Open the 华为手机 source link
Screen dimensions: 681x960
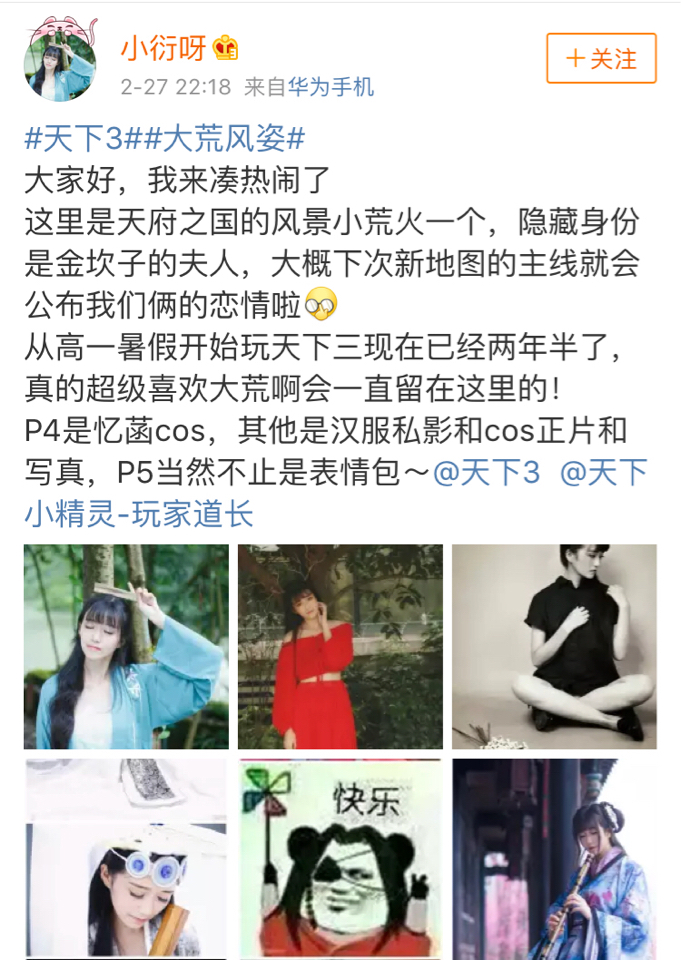click(331, 87)
